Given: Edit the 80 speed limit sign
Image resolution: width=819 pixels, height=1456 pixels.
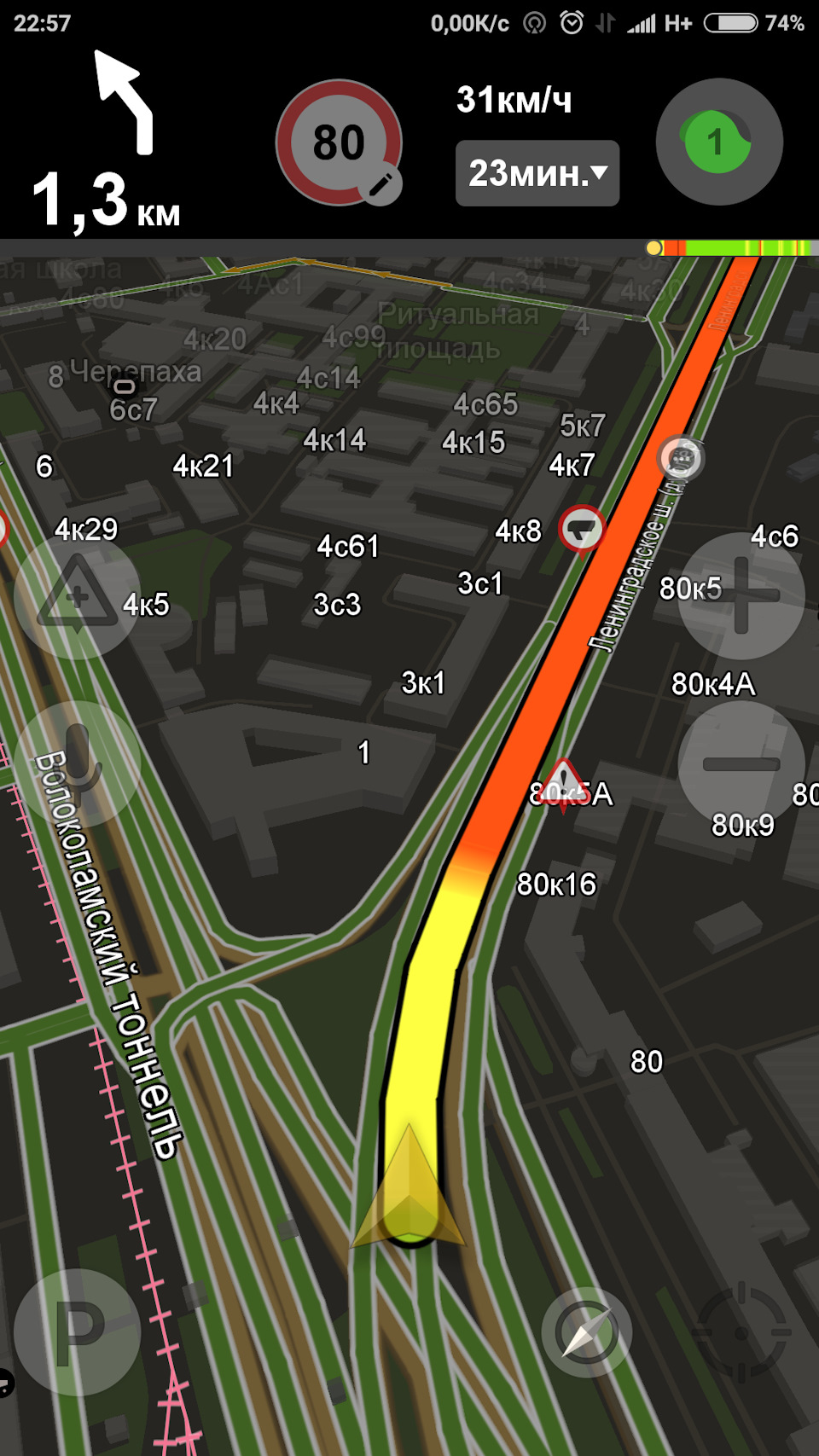Looking at the screenshot, I should [x=340, y=143].
